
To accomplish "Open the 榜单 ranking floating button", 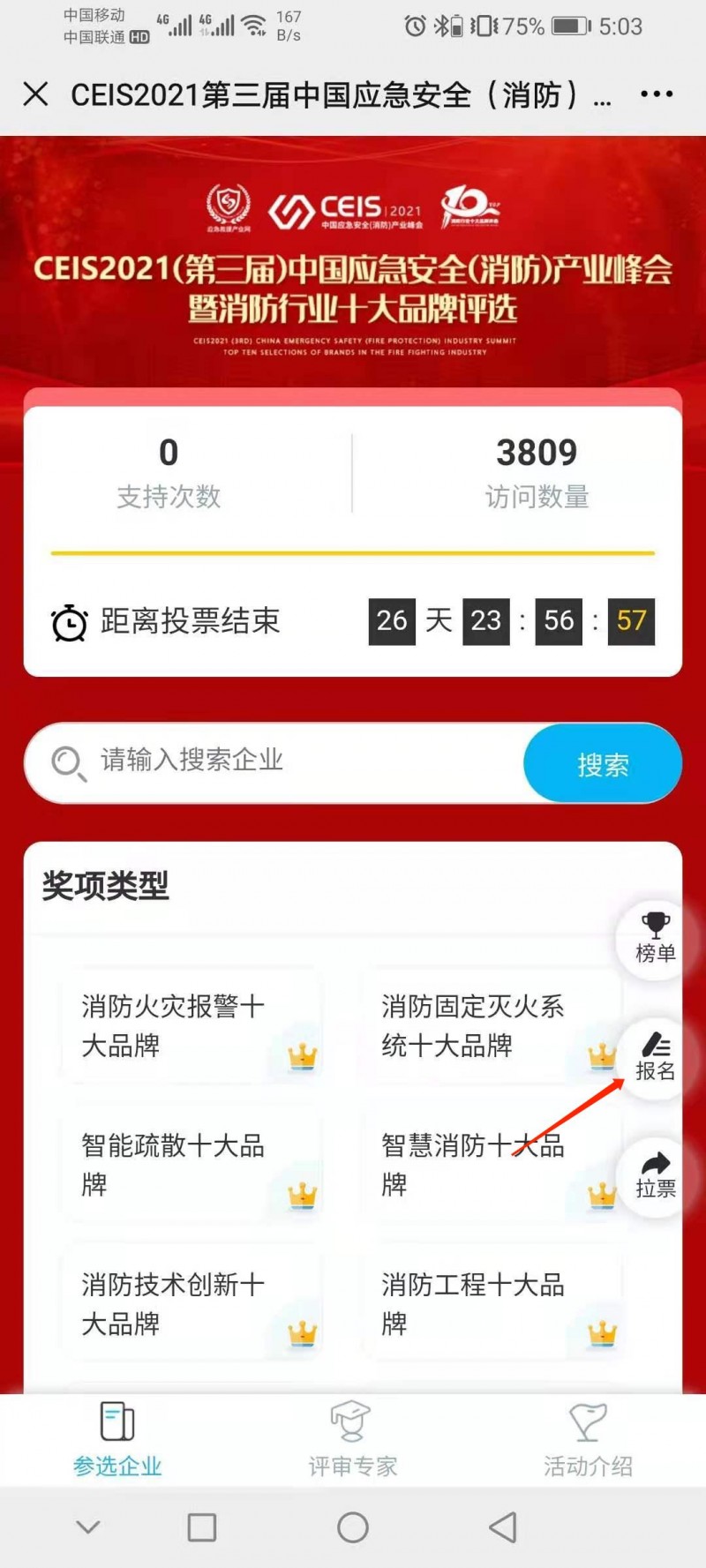I will coord(655,941).
